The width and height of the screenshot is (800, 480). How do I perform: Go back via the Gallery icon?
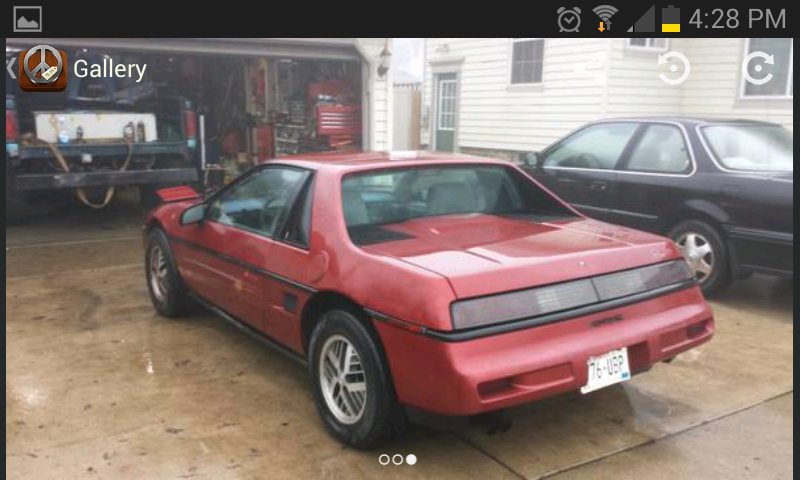click(42, 68)
